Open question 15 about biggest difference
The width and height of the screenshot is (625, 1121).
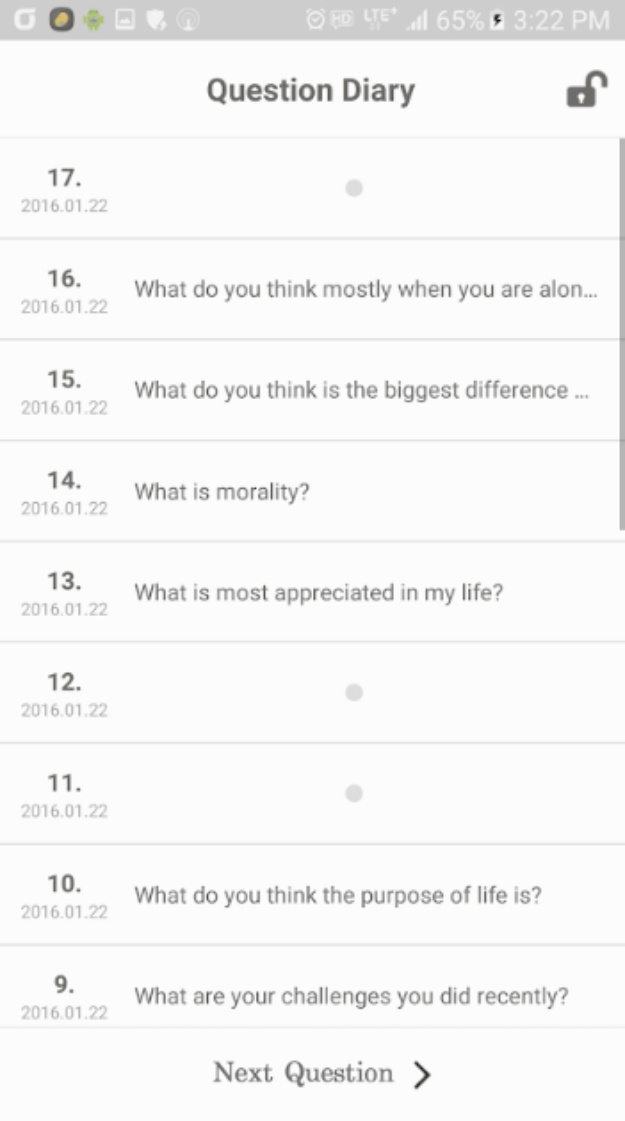click(361, 391)
